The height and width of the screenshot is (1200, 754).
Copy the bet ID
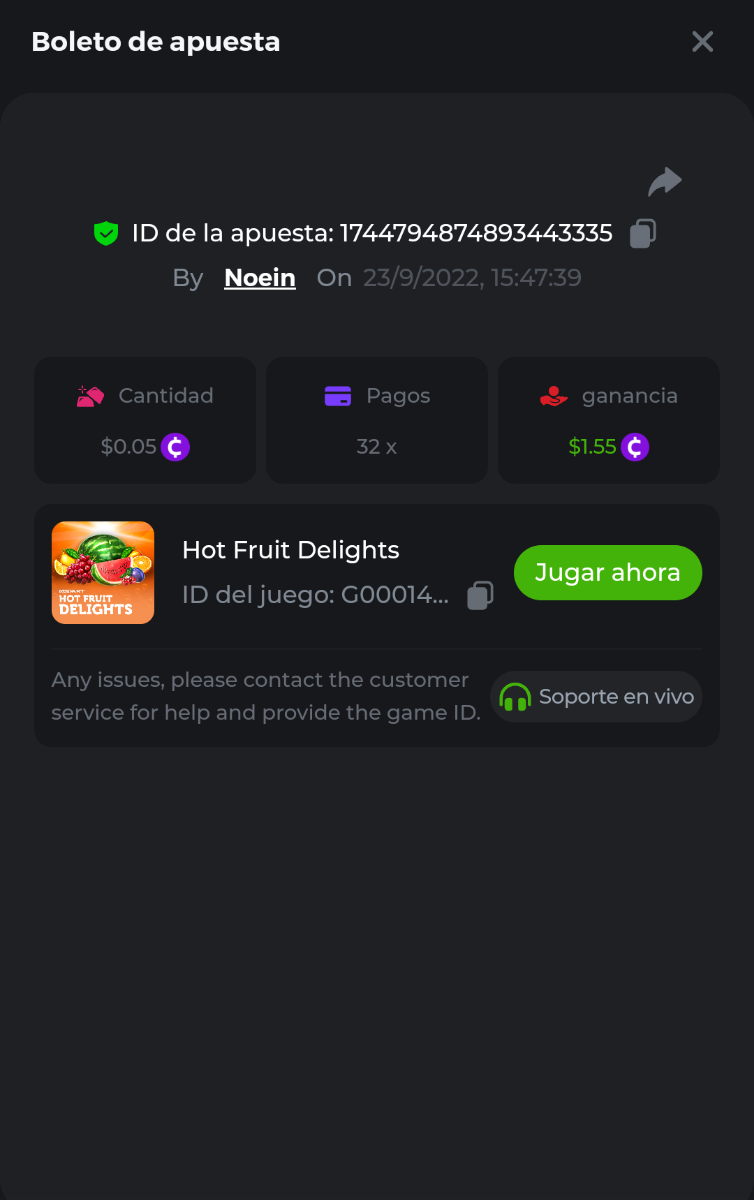tap(642, 234)
